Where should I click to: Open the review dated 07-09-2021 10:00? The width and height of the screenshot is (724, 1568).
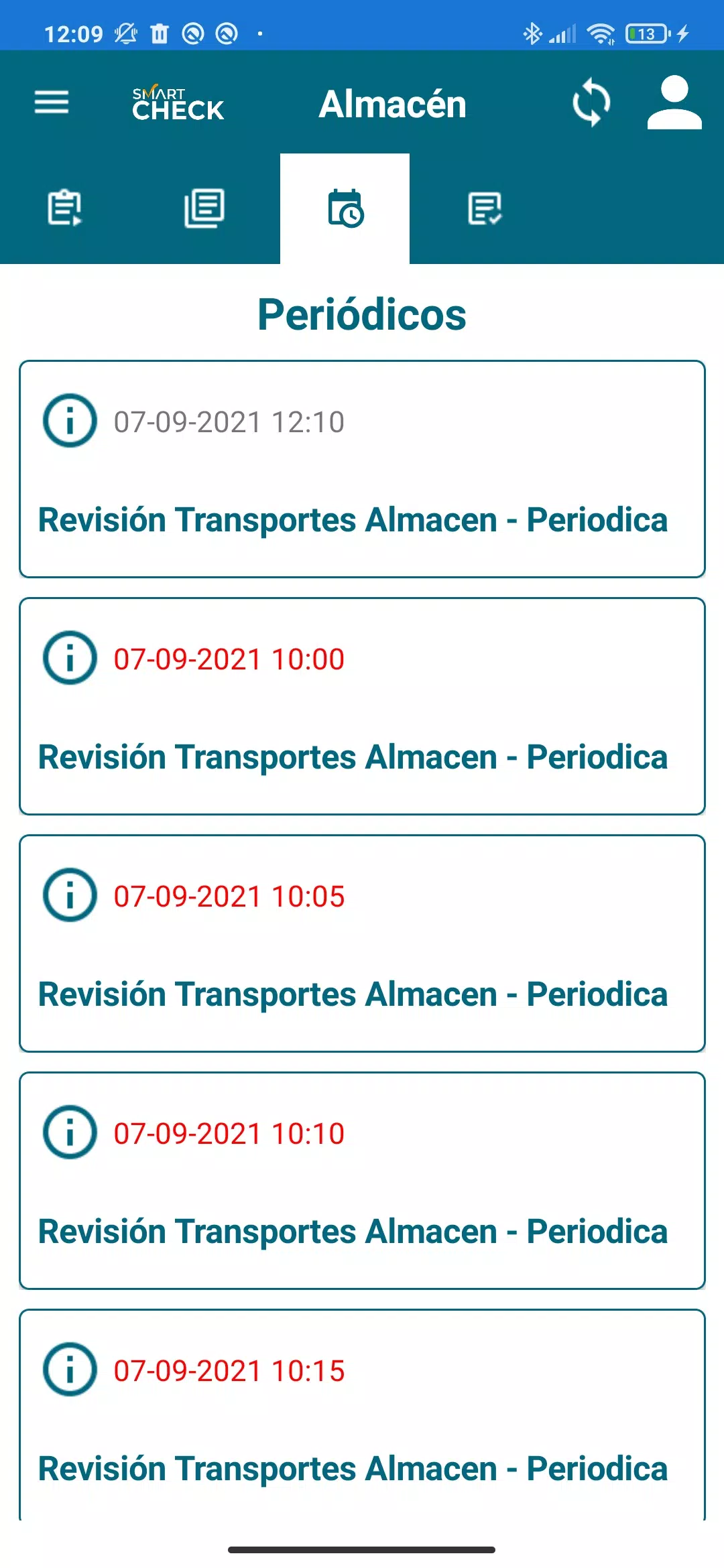pos(362,706)
